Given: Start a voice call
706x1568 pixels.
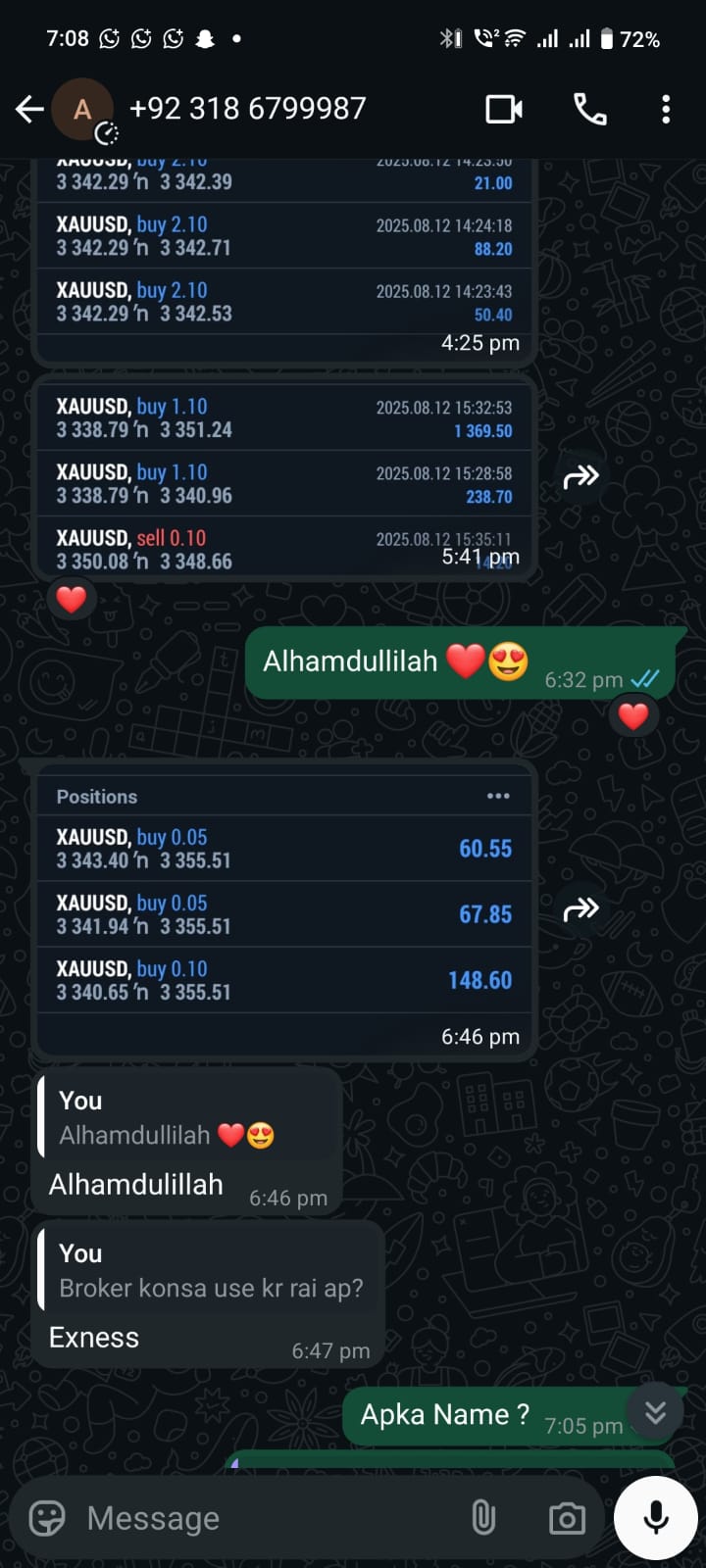Looking at the screenshot, I should point(589,109).
